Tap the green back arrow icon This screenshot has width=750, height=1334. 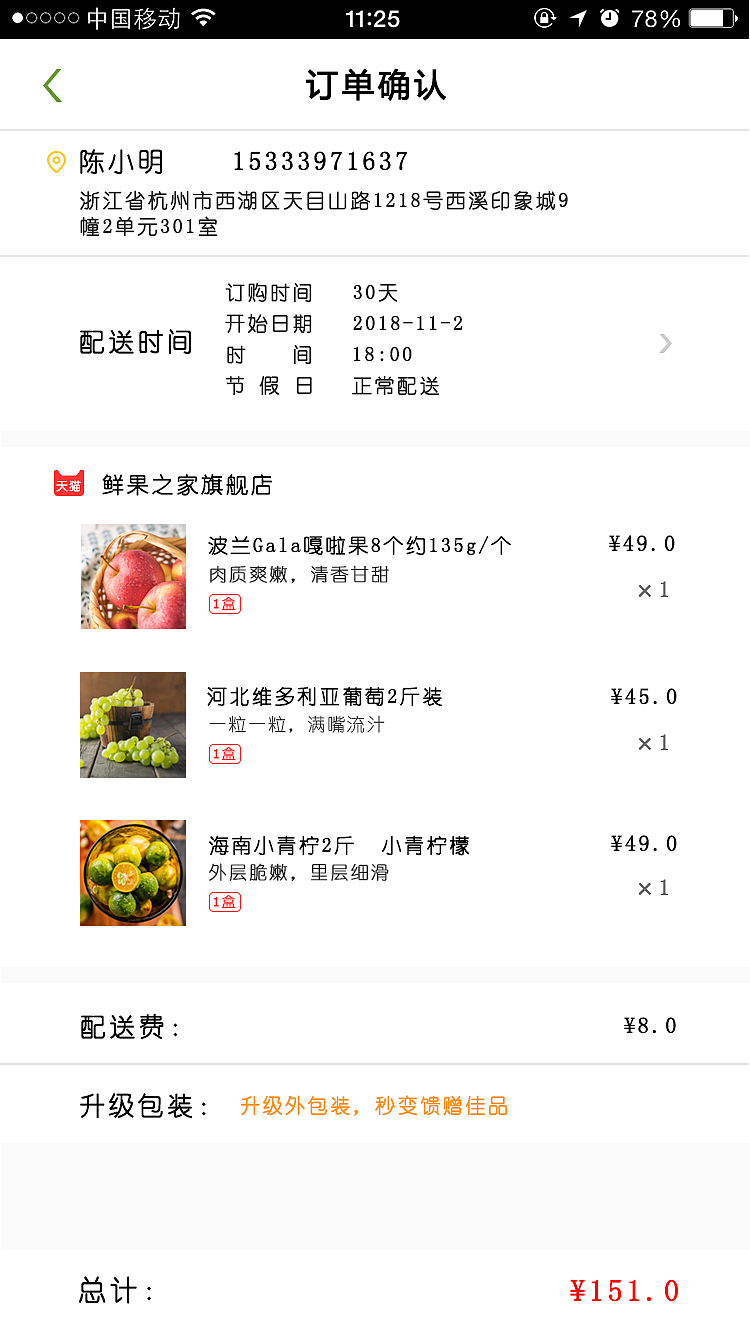point(52,85)
